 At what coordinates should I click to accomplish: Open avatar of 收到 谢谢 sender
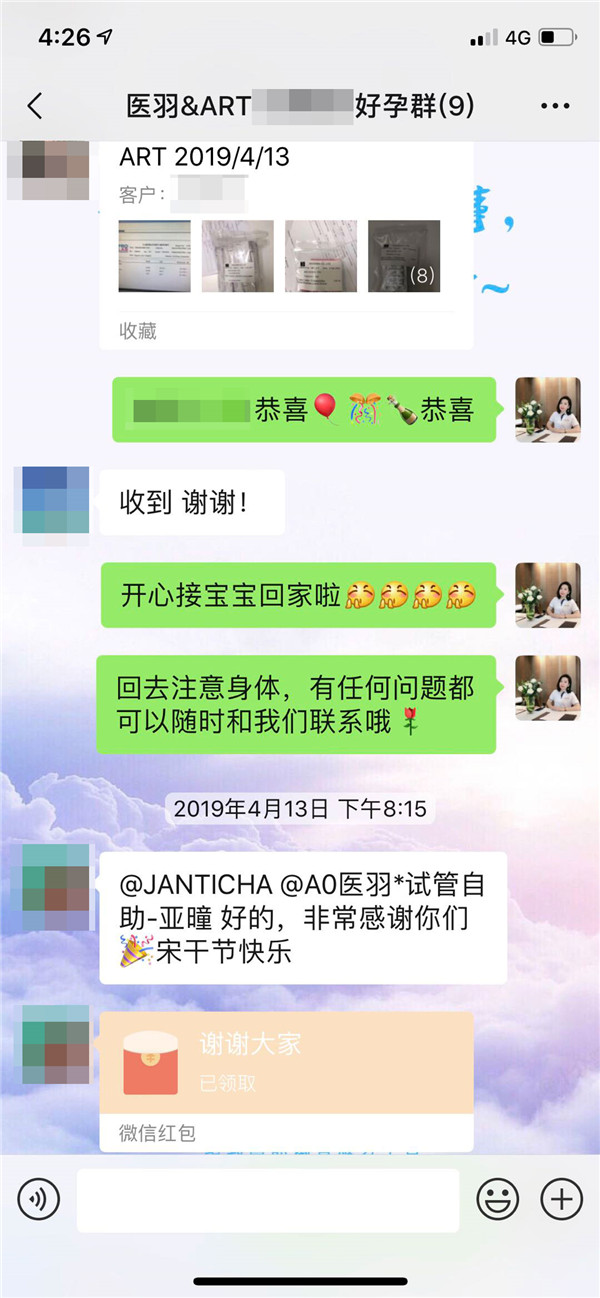tap(55, 499)
